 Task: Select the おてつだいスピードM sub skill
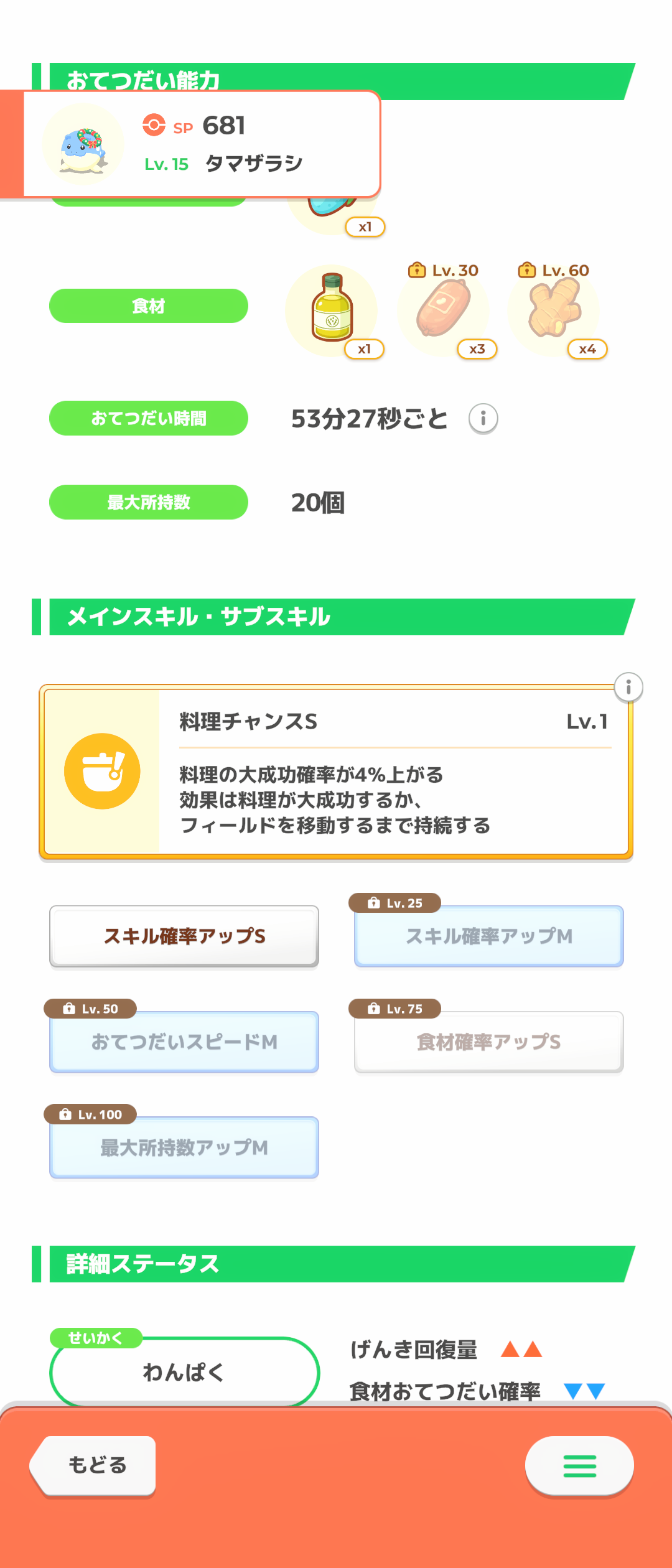(184, 1042)
